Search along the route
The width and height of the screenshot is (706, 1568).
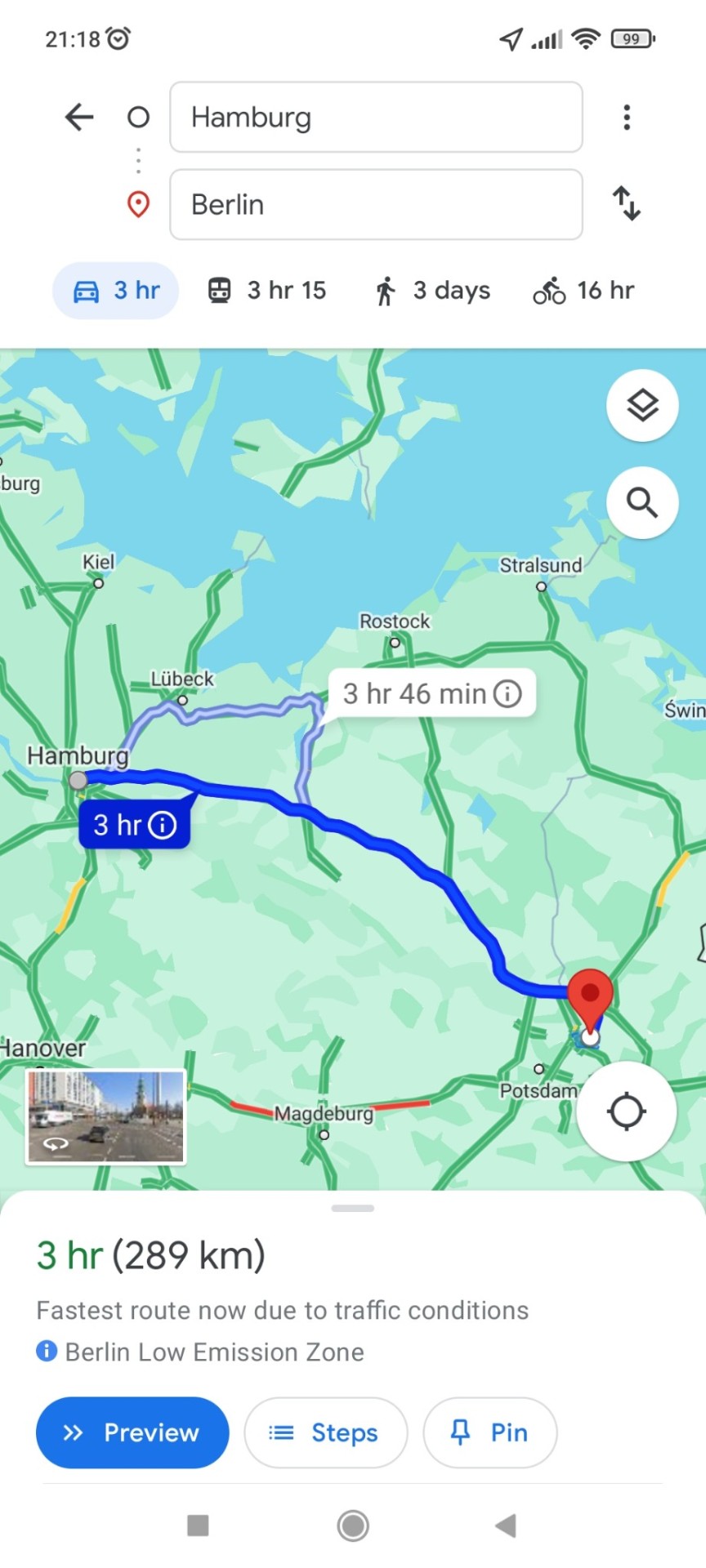tap(642, 503)
